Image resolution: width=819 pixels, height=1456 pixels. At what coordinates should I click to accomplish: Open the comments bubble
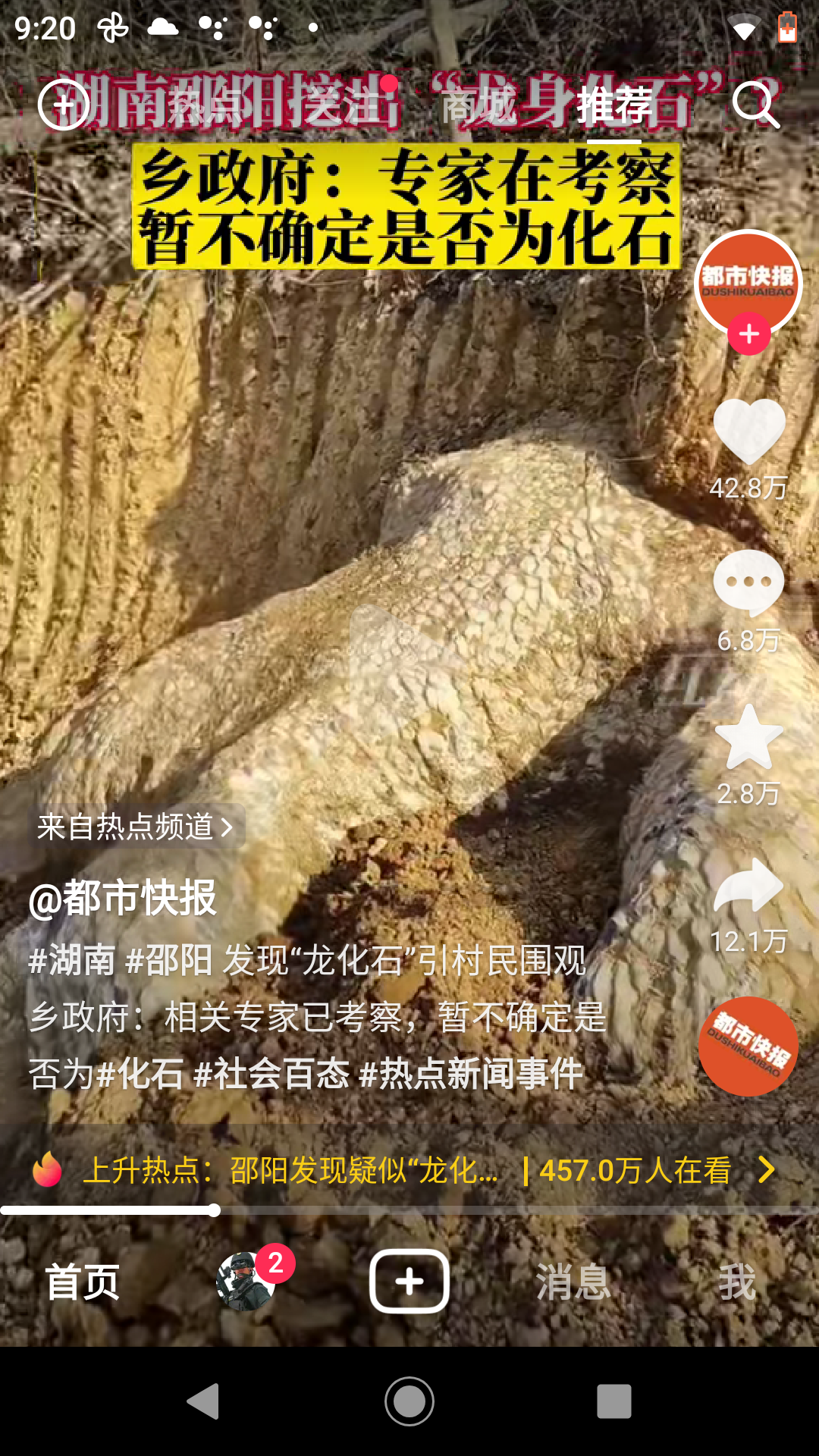pyautogui.click(x=749, y=582)
